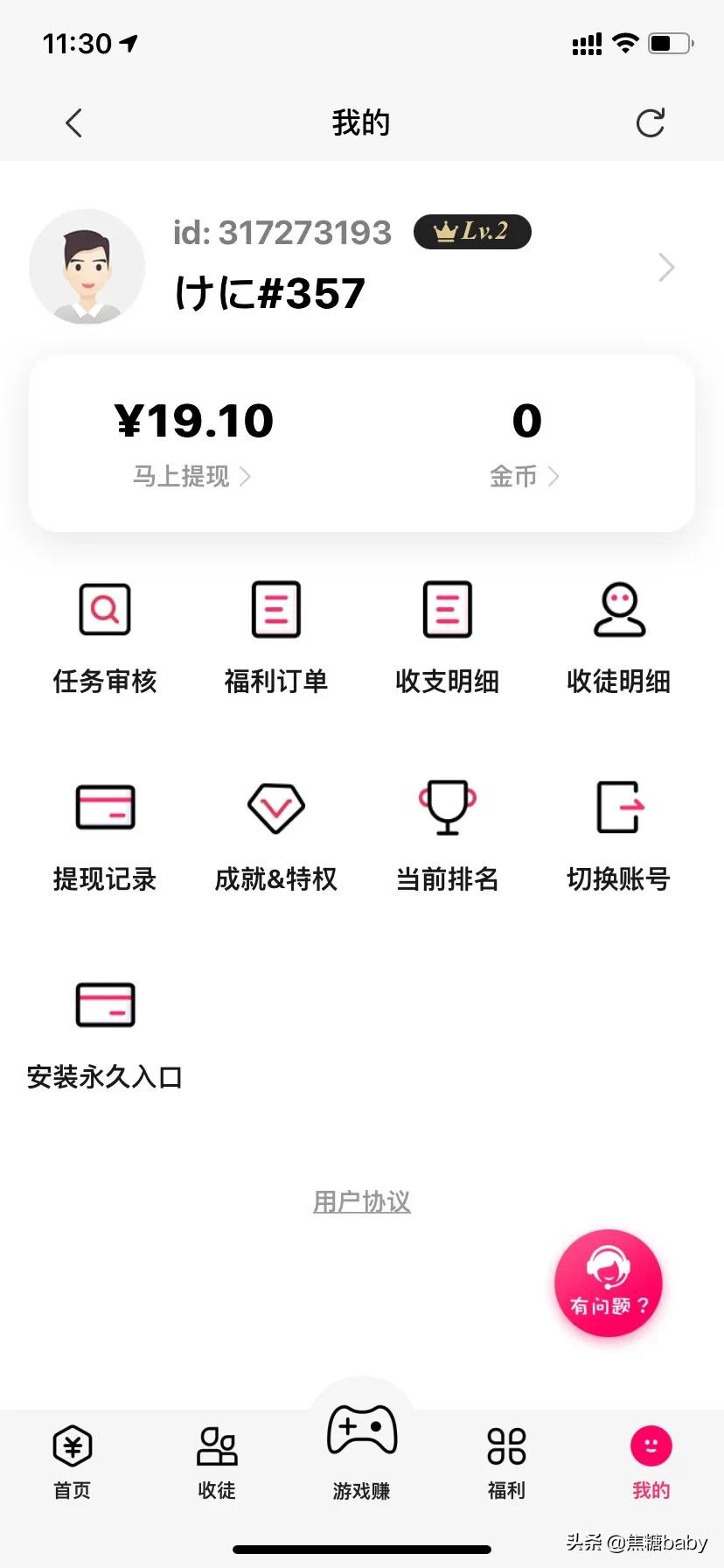Open the 用户协议 user agreement link
Viewport: 724px width, 1568px height.
click(x=362, y=1201)
